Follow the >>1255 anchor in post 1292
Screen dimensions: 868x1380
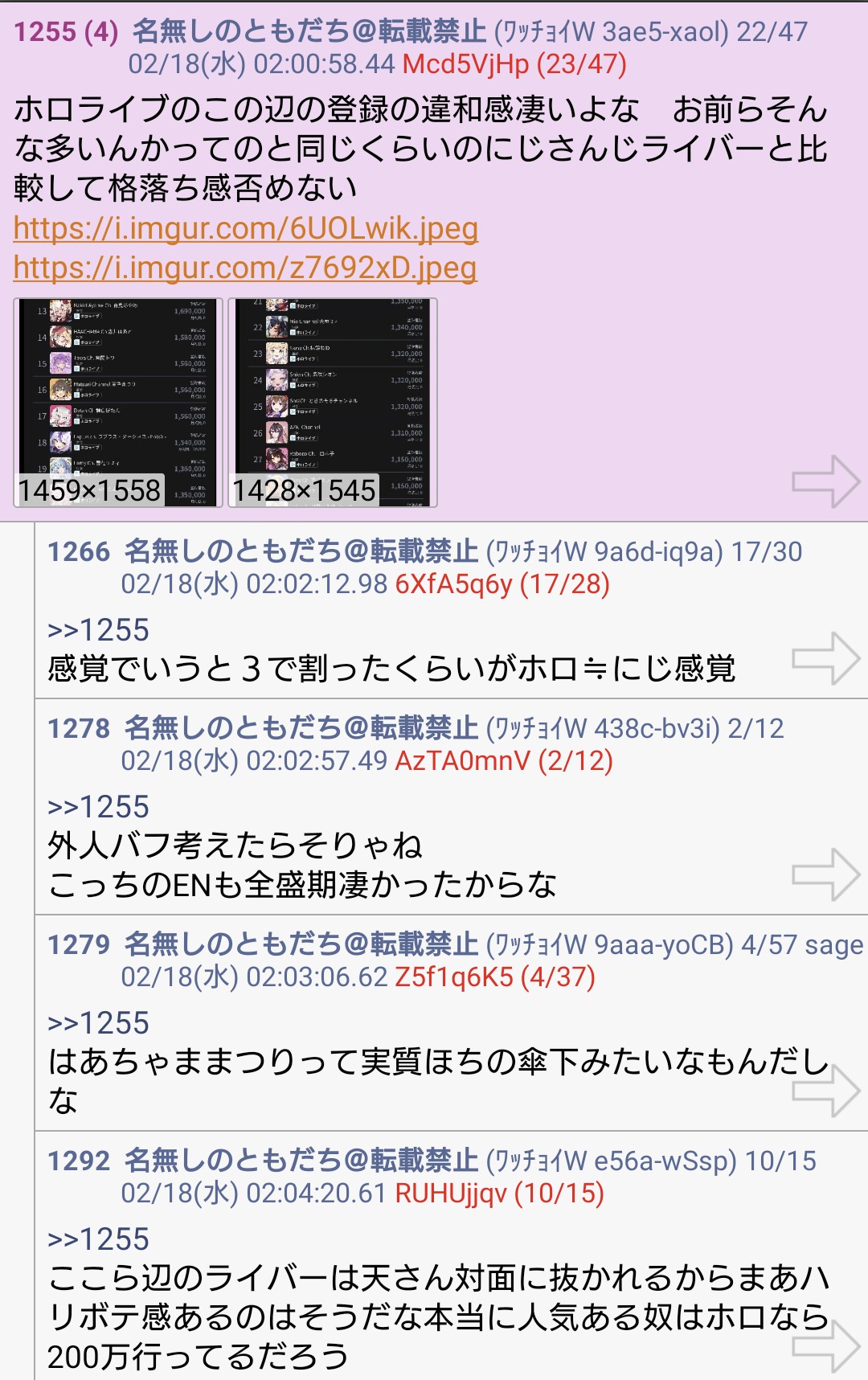point(98,1239)
